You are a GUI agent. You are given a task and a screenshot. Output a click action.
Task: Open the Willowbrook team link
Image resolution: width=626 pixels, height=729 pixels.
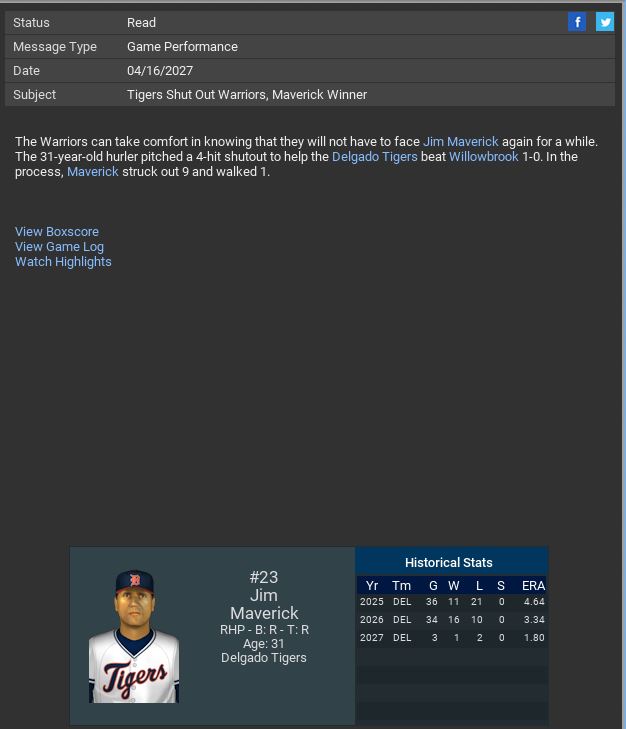coord(483,157)
